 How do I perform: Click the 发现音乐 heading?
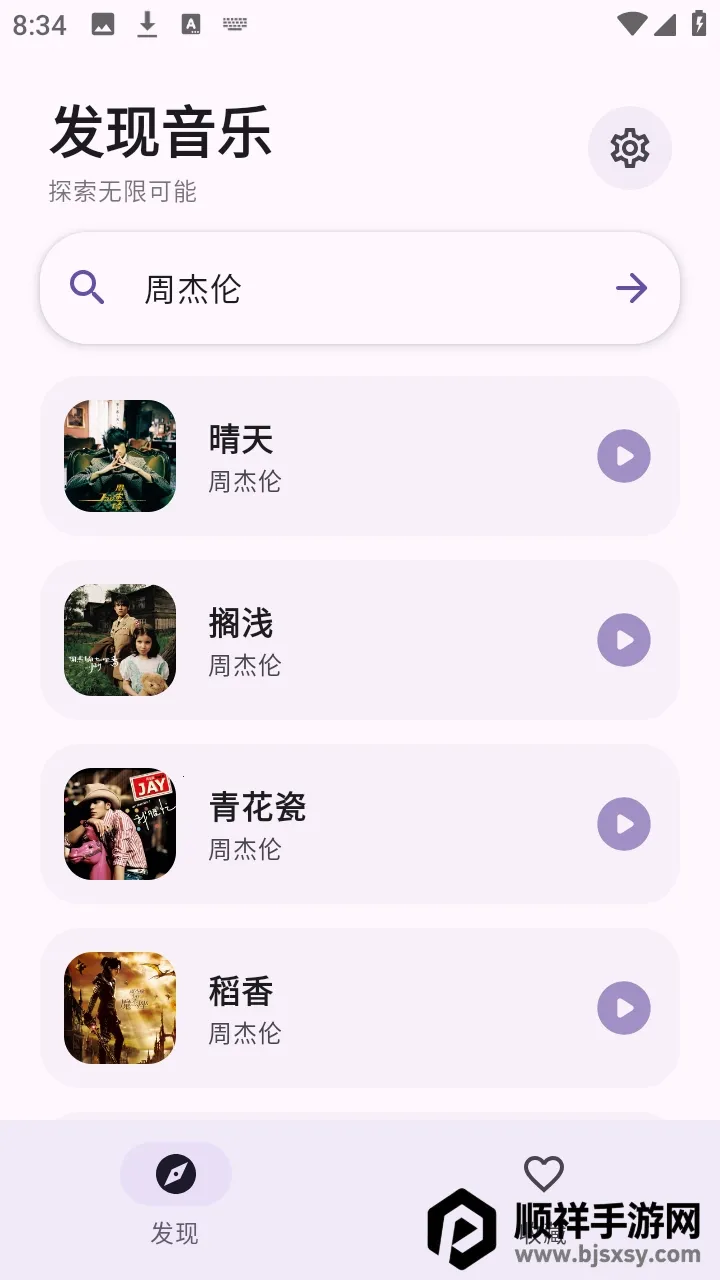click(162, 135)
